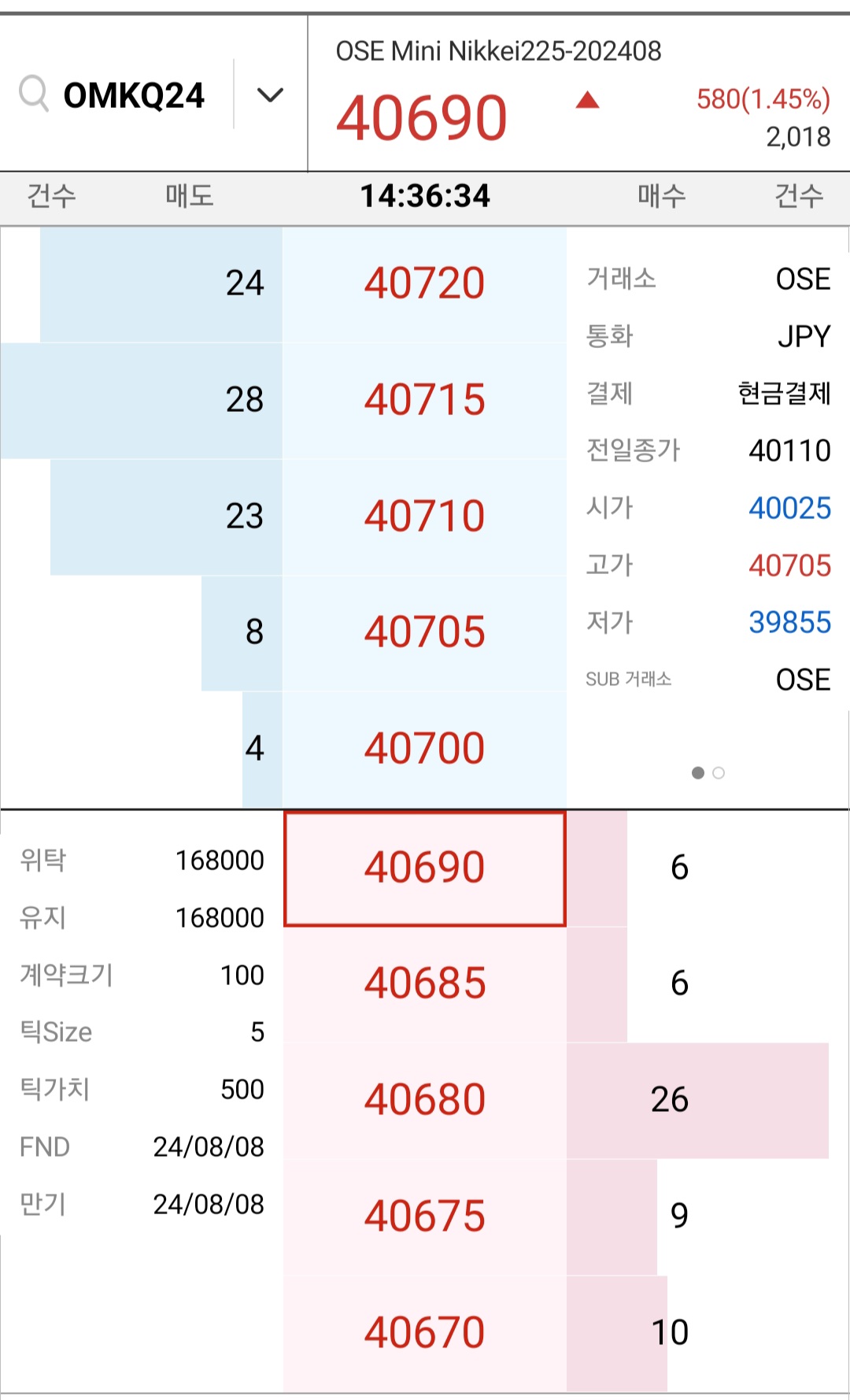Screen dimensions: 850x1400
Task: Switch info panel via page indicator dots
Action: point(708,773)
